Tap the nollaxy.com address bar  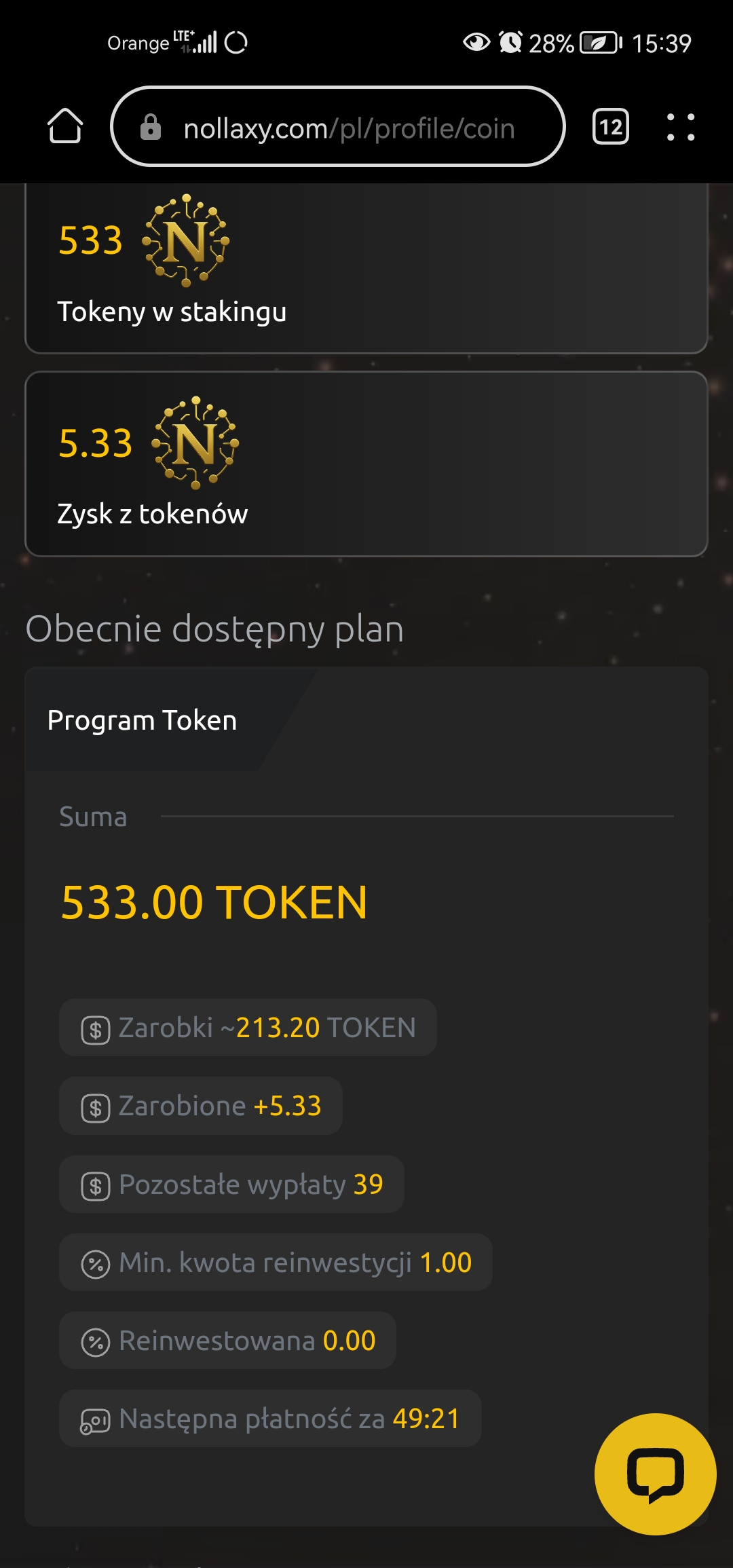point(338,126)
